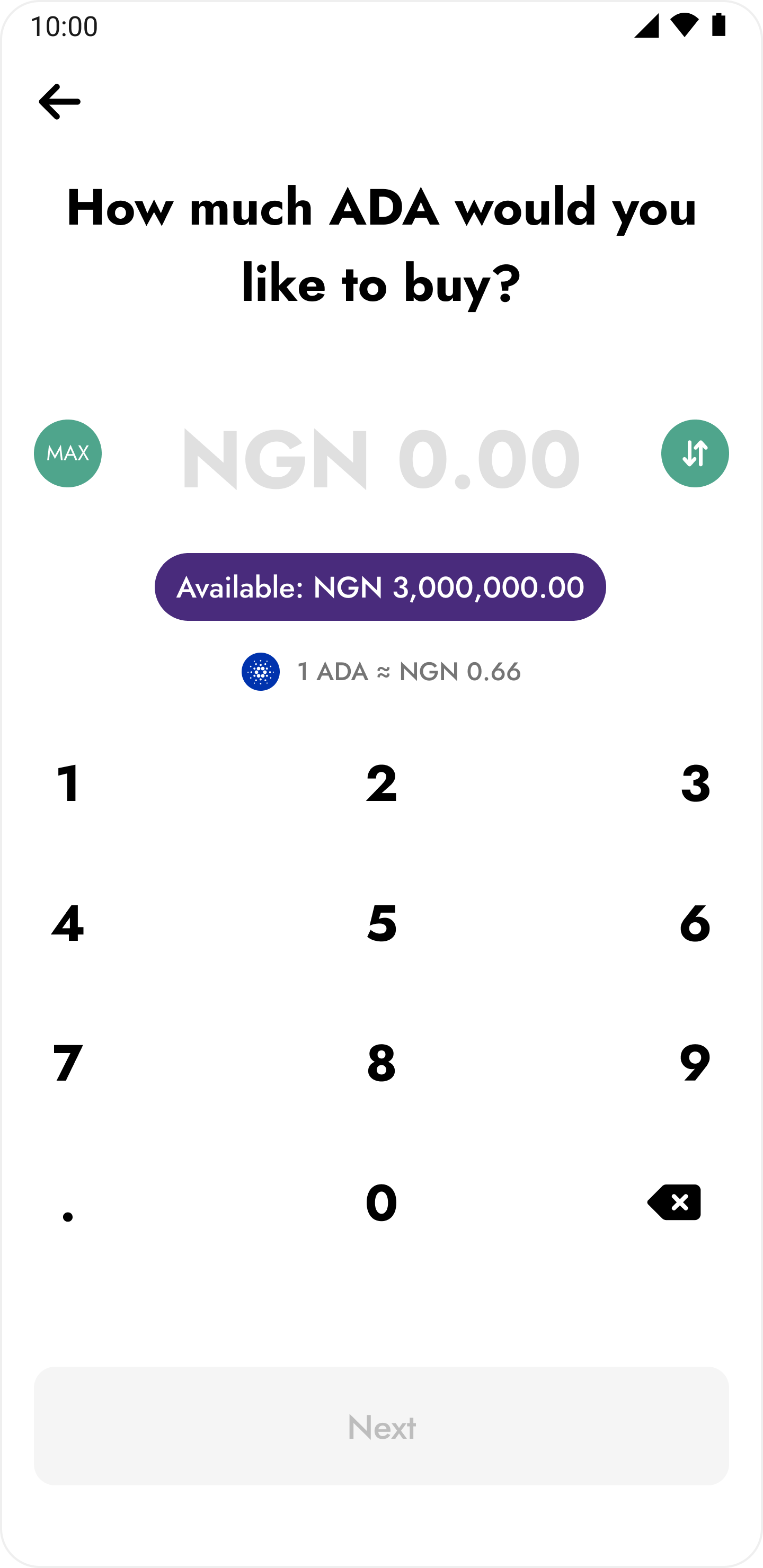Image resolution: width=763 pixels, height=1568 pixels.
Task: Enter digit 5 on keypad
Action: pyautogui.click(x=381, y=923)
